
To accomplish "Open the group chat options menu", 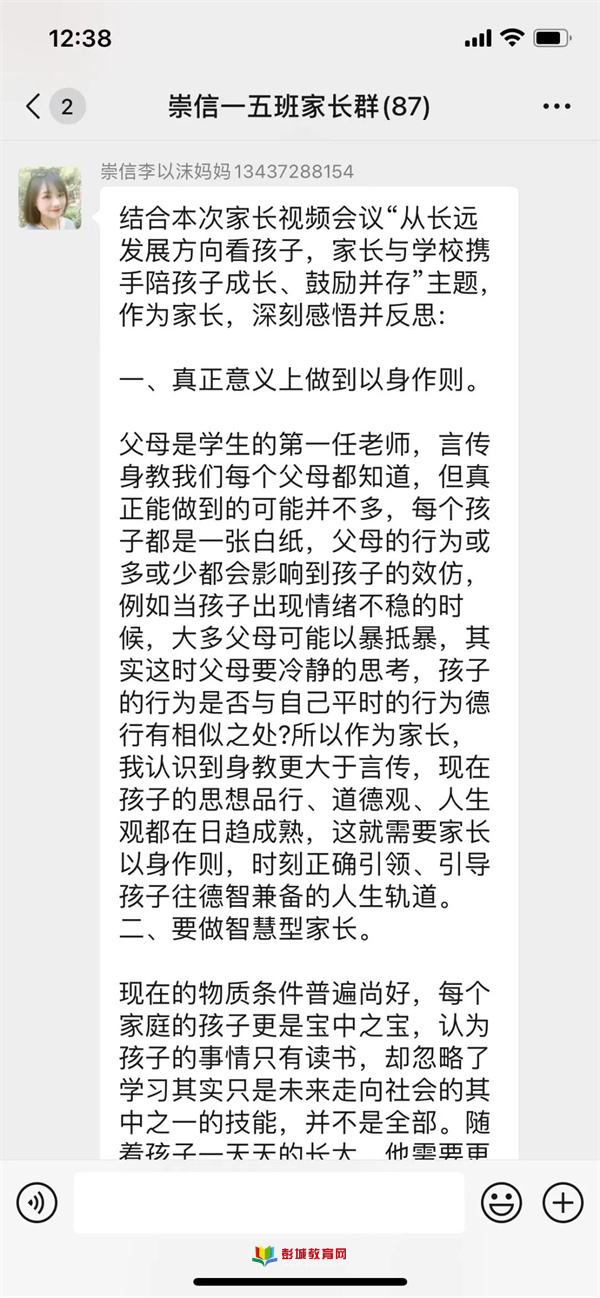I will click(x=555, y=107).
